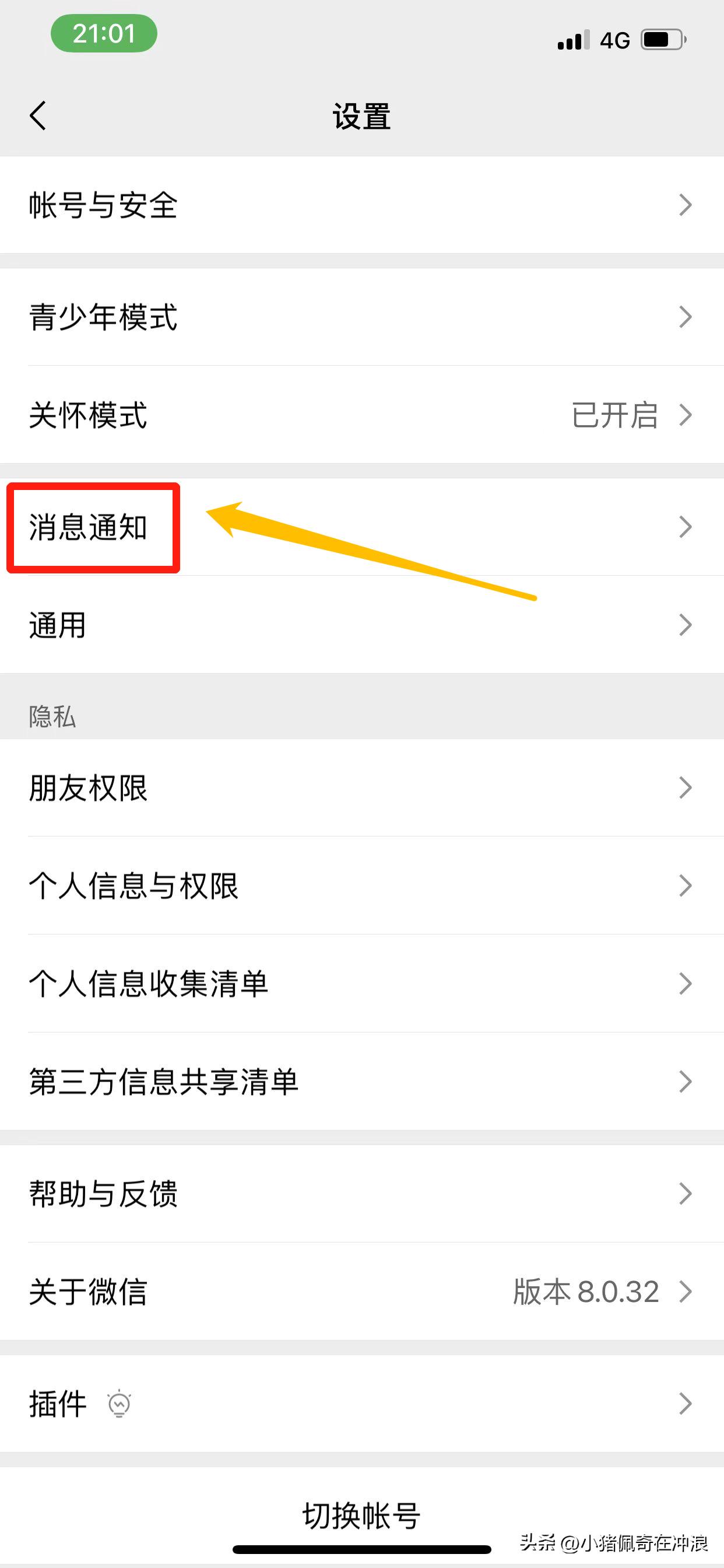This screenshot has width=724, height=1568.
Task: Tap the lightbulb icon beside 插件
Action: (120, 1403)
